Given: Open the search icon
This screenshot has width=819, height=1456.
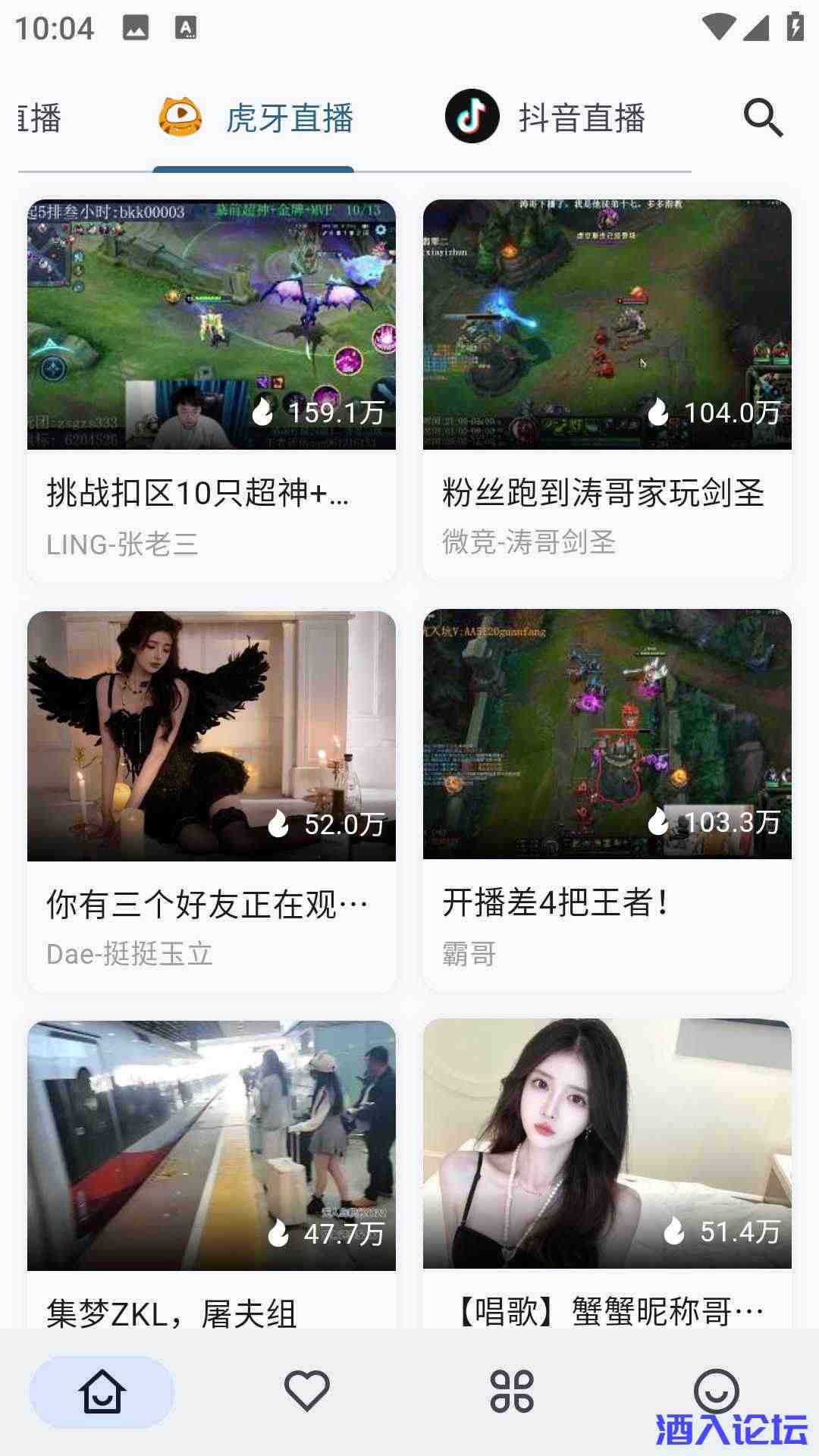Looking at the screenshot, I should tap(763, 118).
